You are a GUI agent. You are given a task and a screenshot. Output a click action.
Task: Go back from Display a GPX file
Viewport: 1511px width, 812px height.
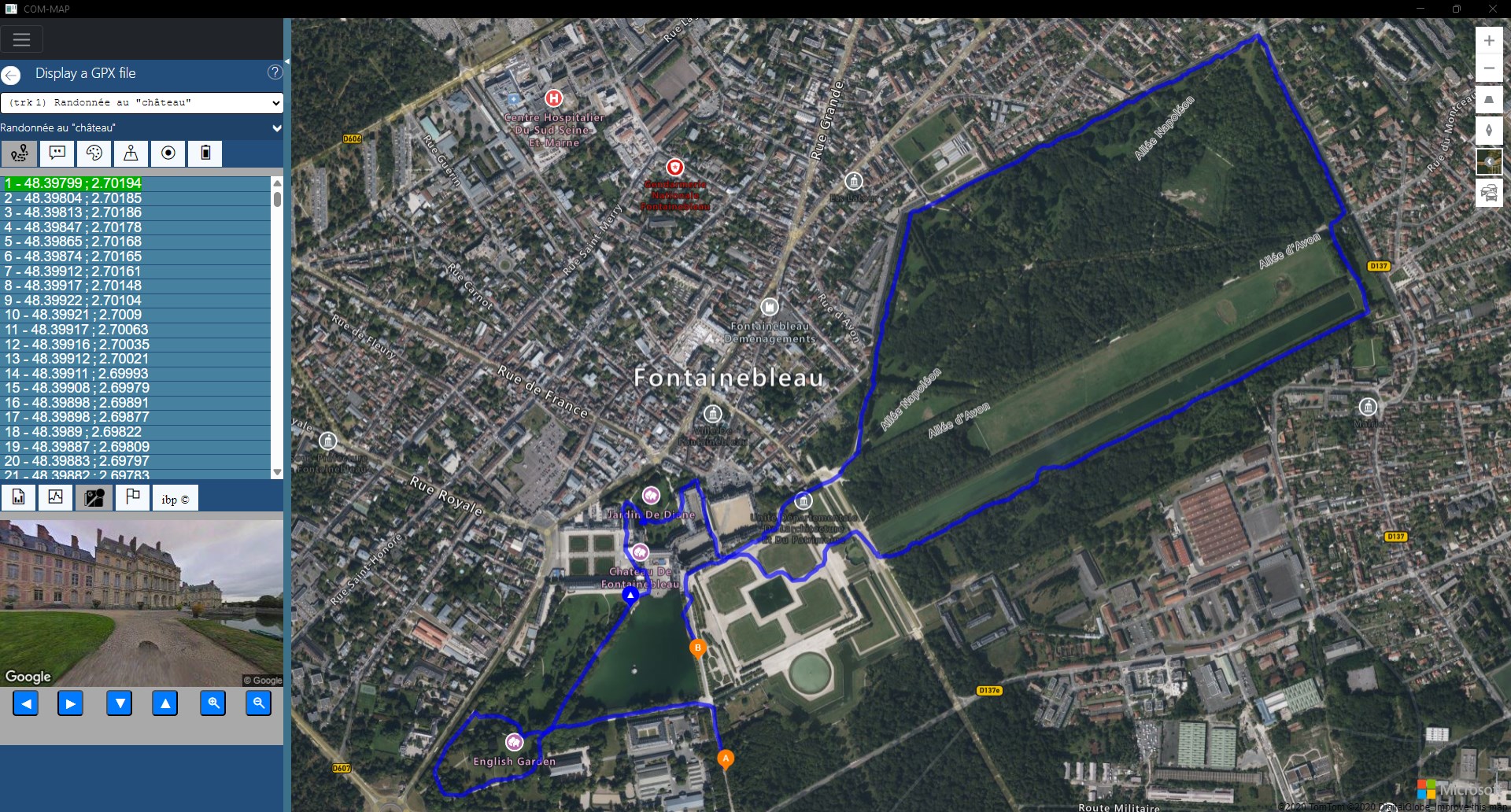tap(11, 75)
